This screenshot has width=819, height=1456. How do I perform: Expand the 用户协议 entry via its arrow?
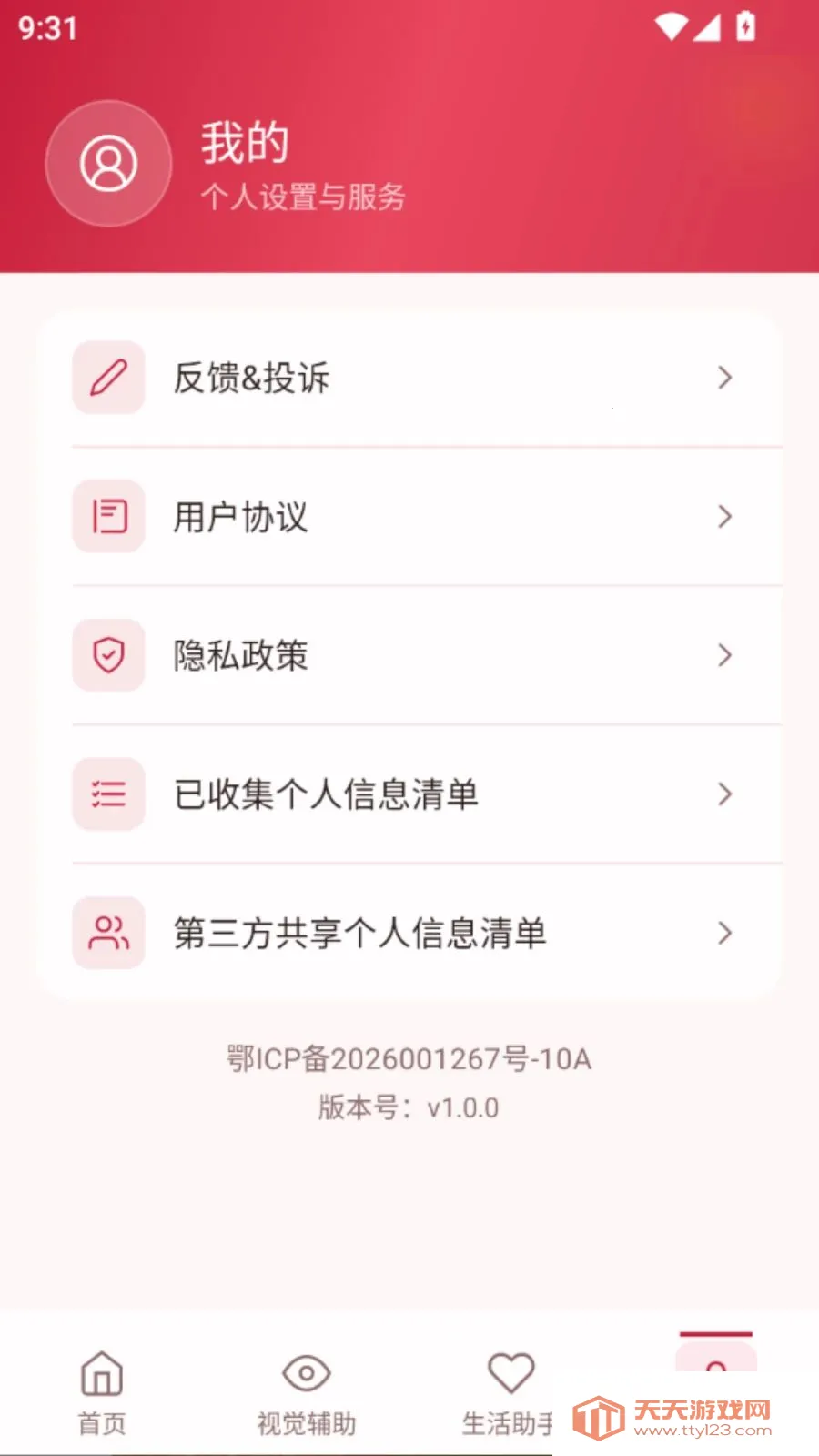click(x=724, y=516)
